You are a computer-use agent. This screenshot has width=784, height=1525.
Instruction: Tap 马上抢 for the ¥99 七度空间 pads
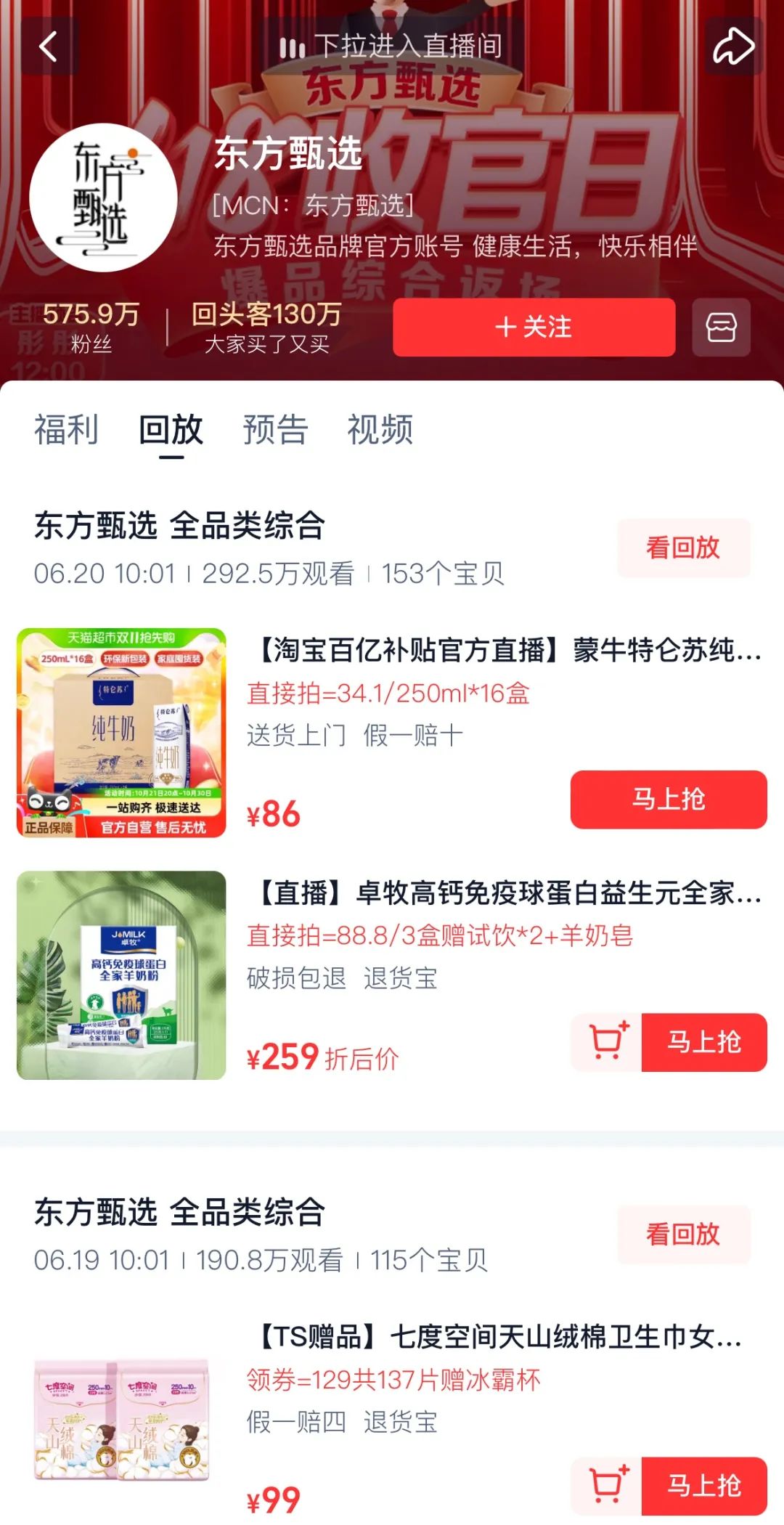click(x=703, y=1485)
